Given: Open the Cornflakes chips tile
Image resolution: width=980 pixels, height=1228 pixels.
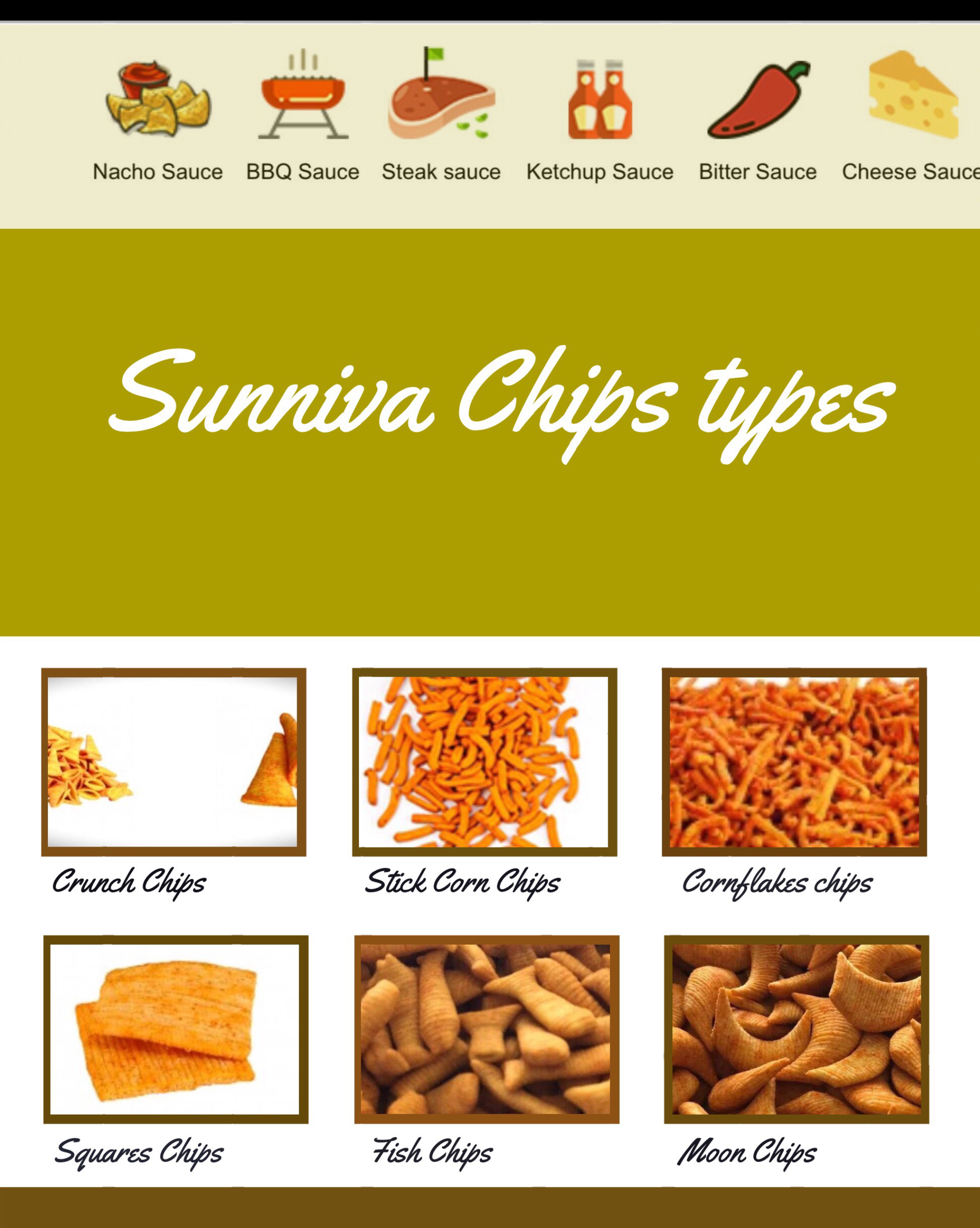Looking at the screenshot, I should coord(794,762).
